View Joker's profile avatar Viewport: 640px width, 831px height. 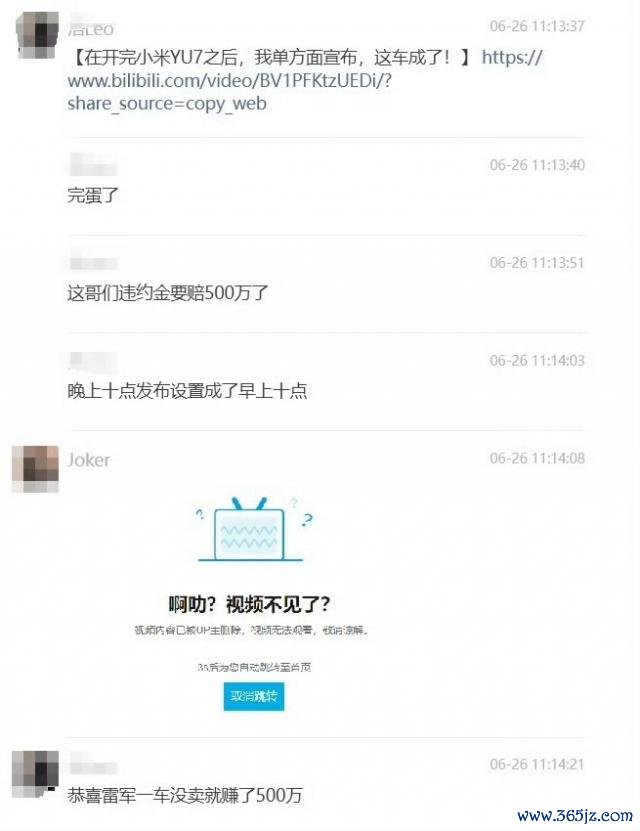(x=35, y=468)
